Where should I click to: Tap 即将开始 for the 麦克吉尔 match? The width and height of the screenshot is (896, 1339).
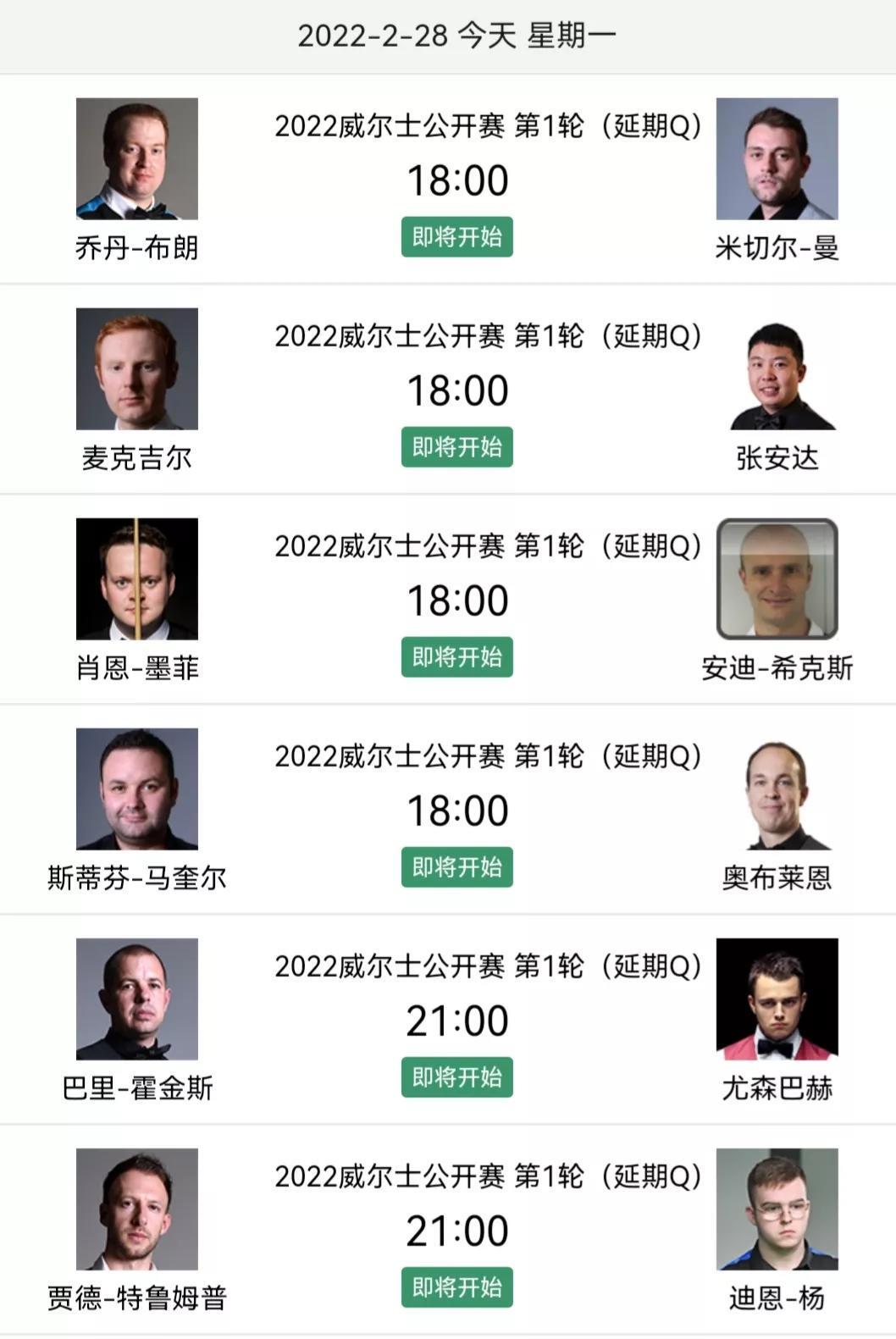coord(456,447)
